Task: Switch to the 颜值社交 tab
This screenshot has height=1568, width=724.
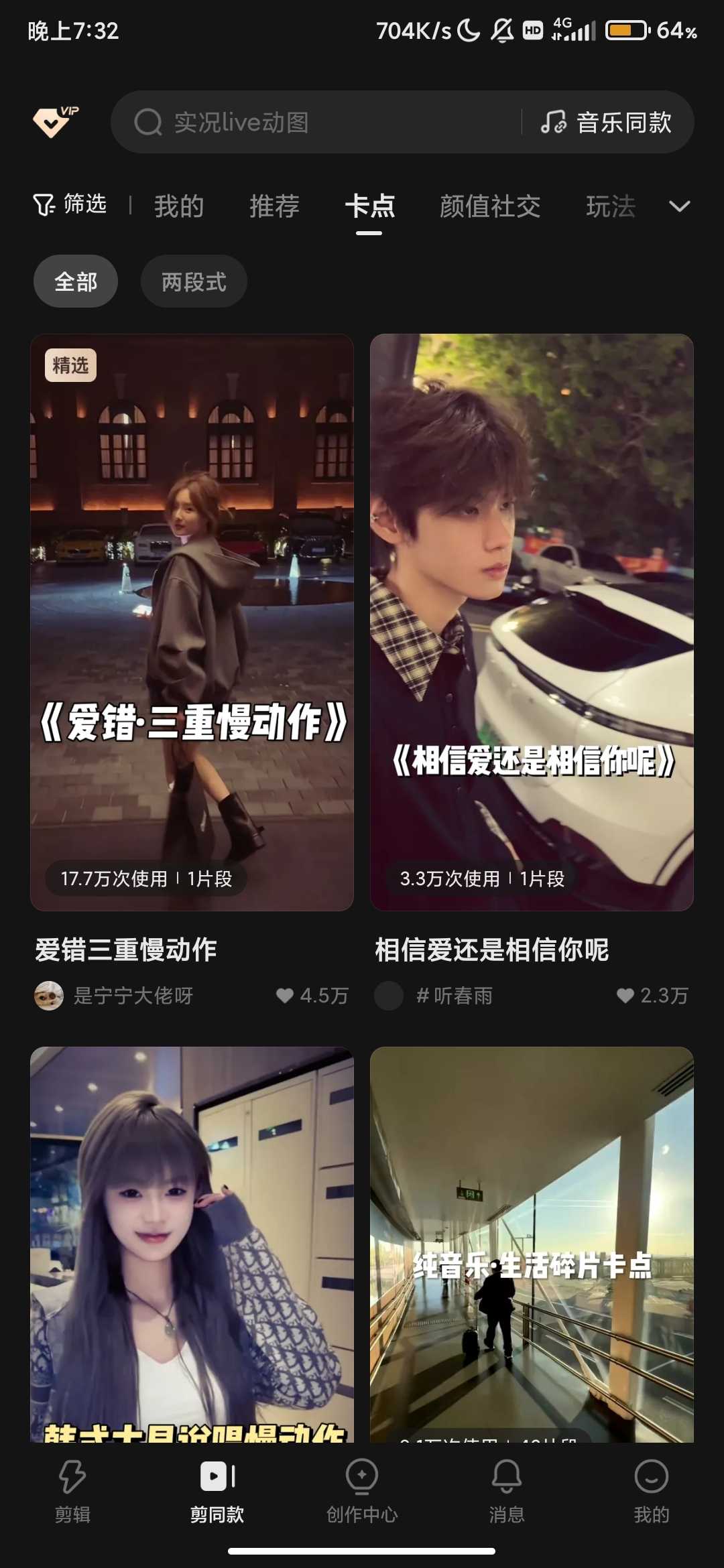Action: coord(490,206)
